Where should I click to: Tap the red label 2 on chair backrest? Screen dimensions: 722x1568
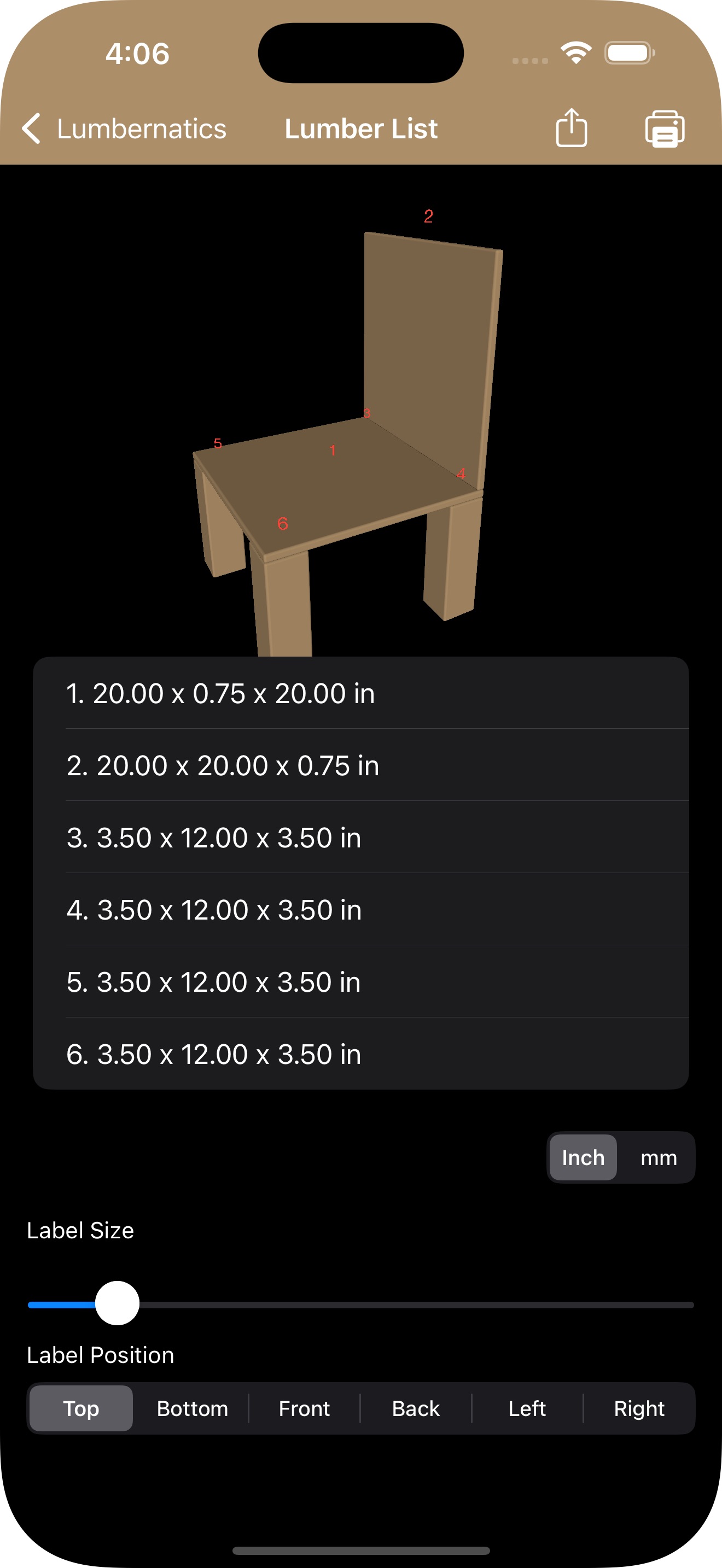pyautogui.click(x=429, y=215)
